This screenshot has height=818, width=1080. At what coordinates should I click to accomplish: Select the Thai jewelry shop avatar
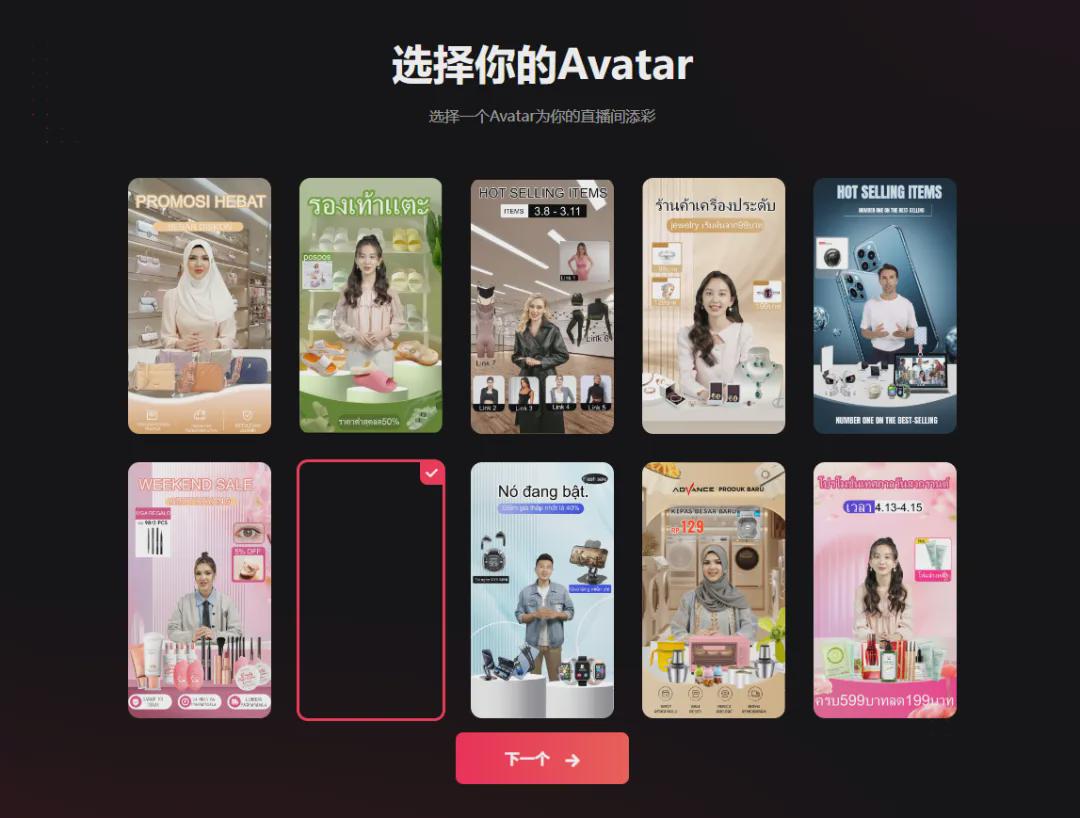pyautogui.click(x=713, y=306)
